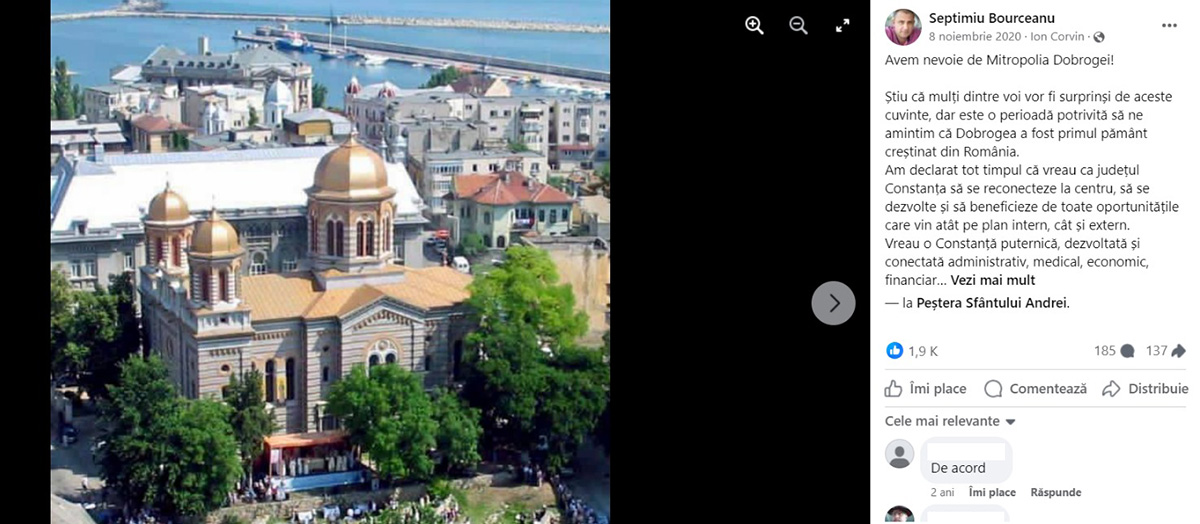Image resolution: width=1200 pixels, height=524 pixels.
Task: Zoom out of the photo
Action: click(x=798, y=26)
